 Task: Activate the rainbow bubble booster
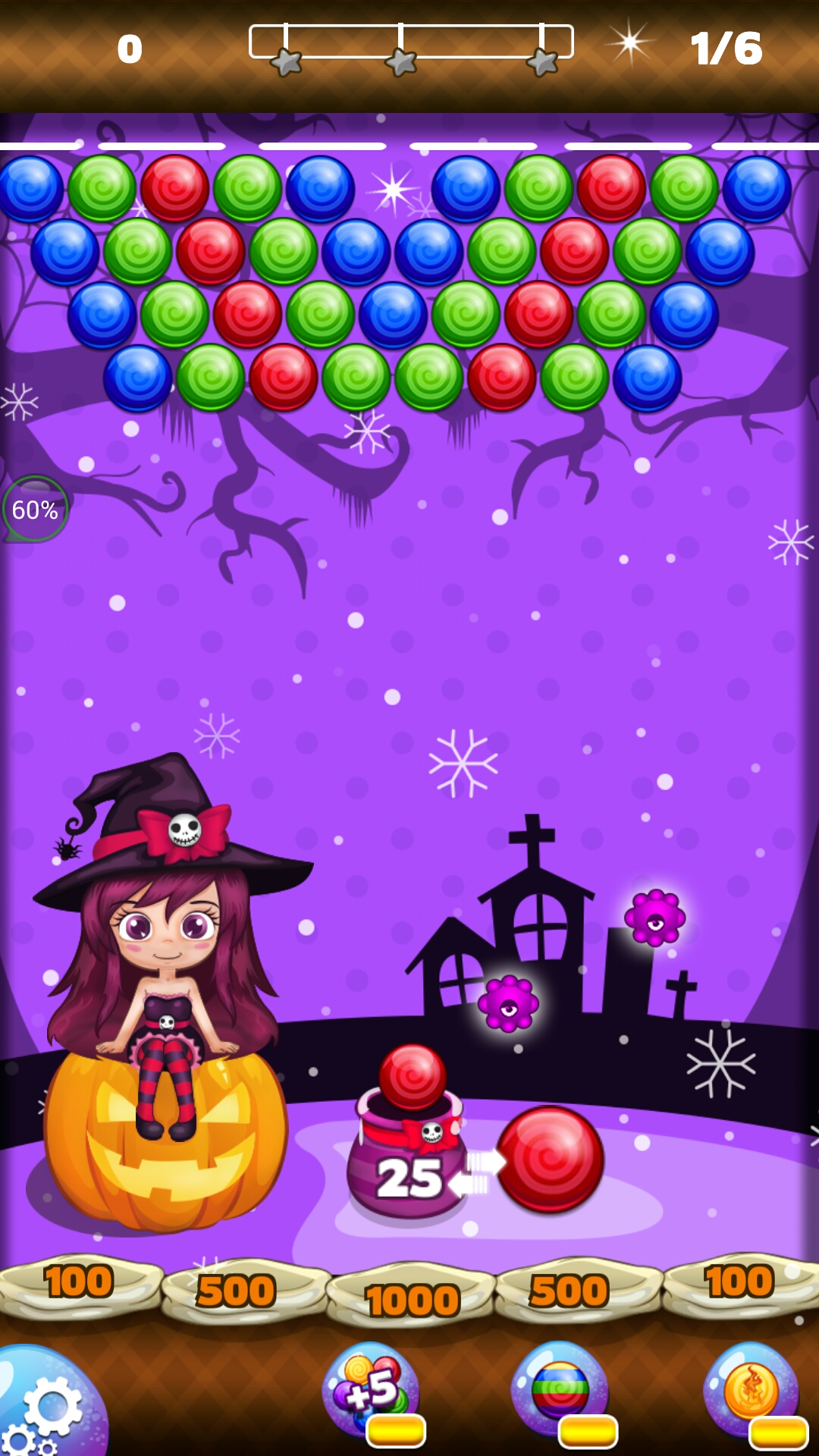pyautogui.click(x=560, y=1389)
